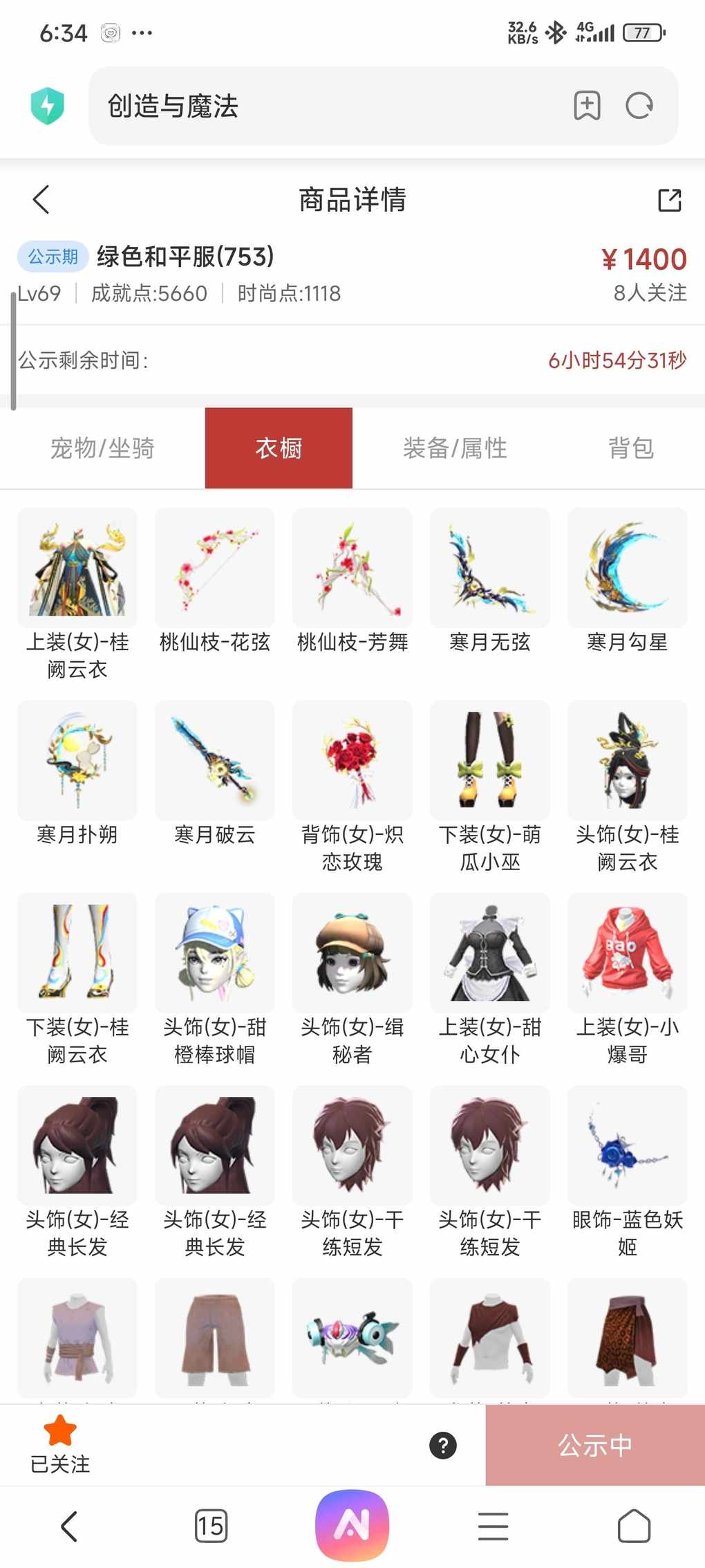Open the 背包 tab
This screenshot has height=1568, width=705.
tap(630, 448)
